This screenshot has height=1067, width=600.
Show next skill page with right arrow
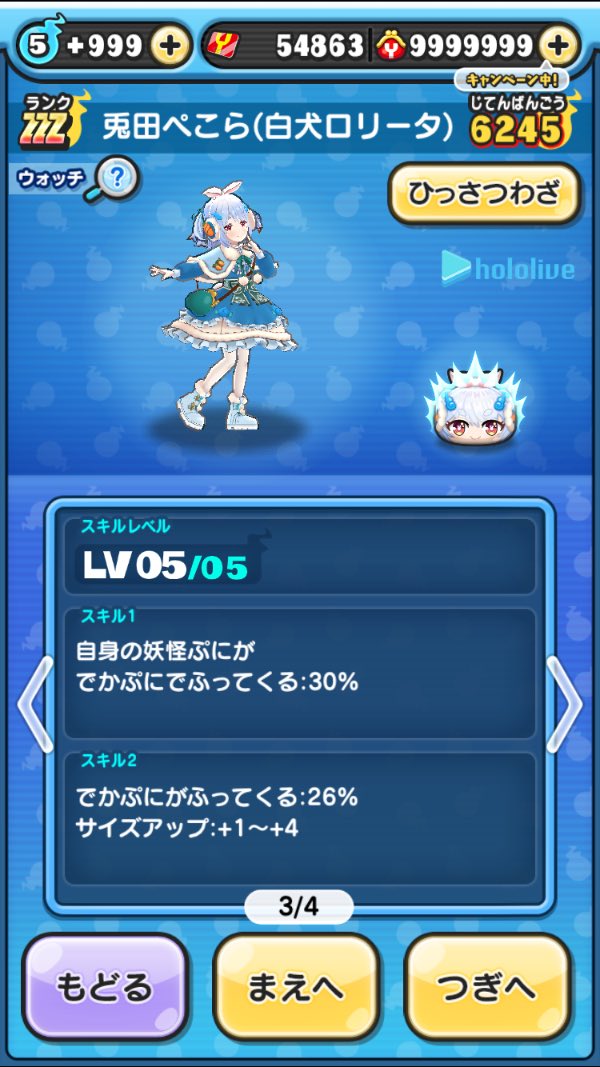pyautogui.click(x=564, y=704)
